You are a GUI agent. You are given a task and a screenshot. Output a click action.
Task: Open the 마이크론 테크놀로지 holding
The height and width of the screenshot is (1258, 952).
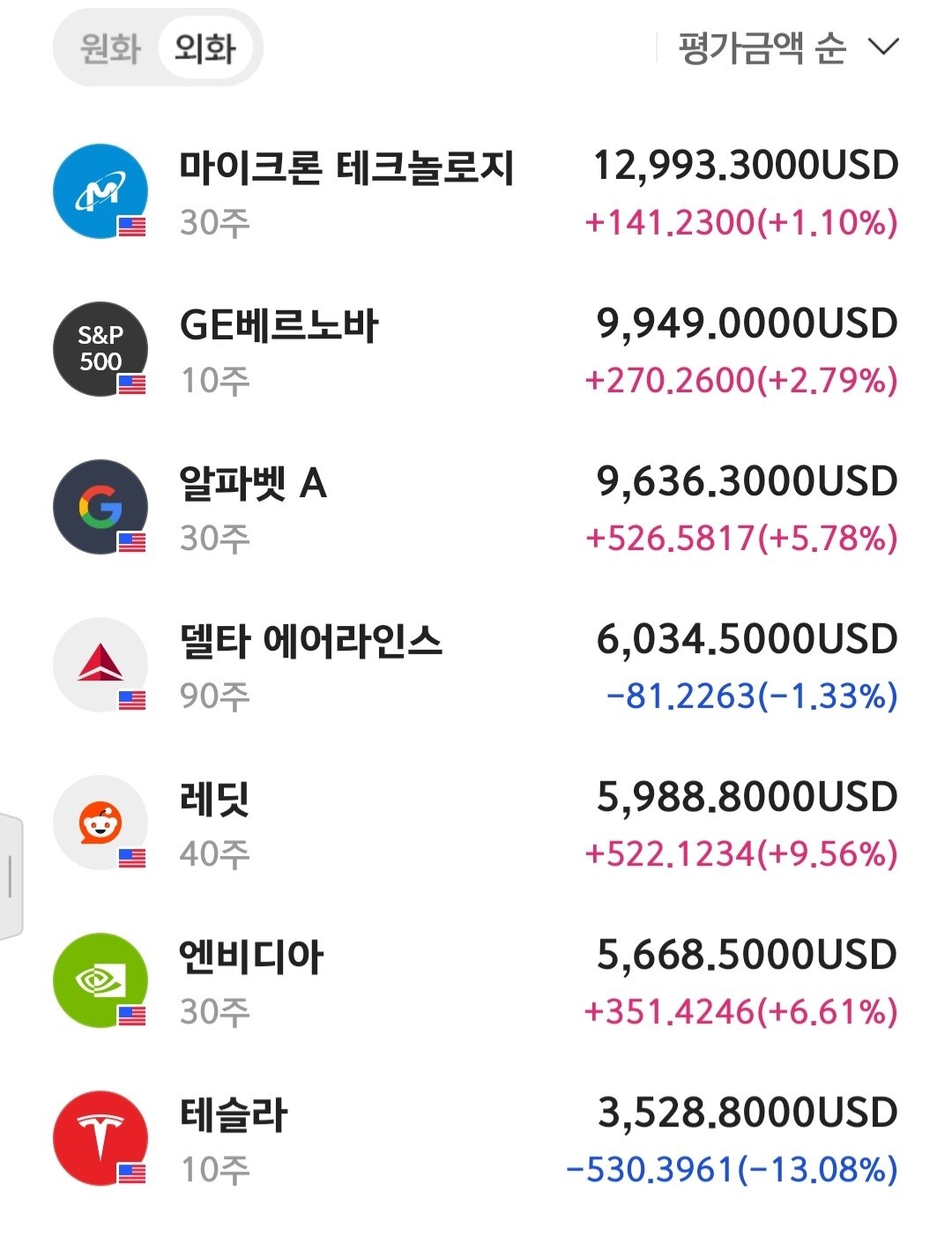(476, 192)
